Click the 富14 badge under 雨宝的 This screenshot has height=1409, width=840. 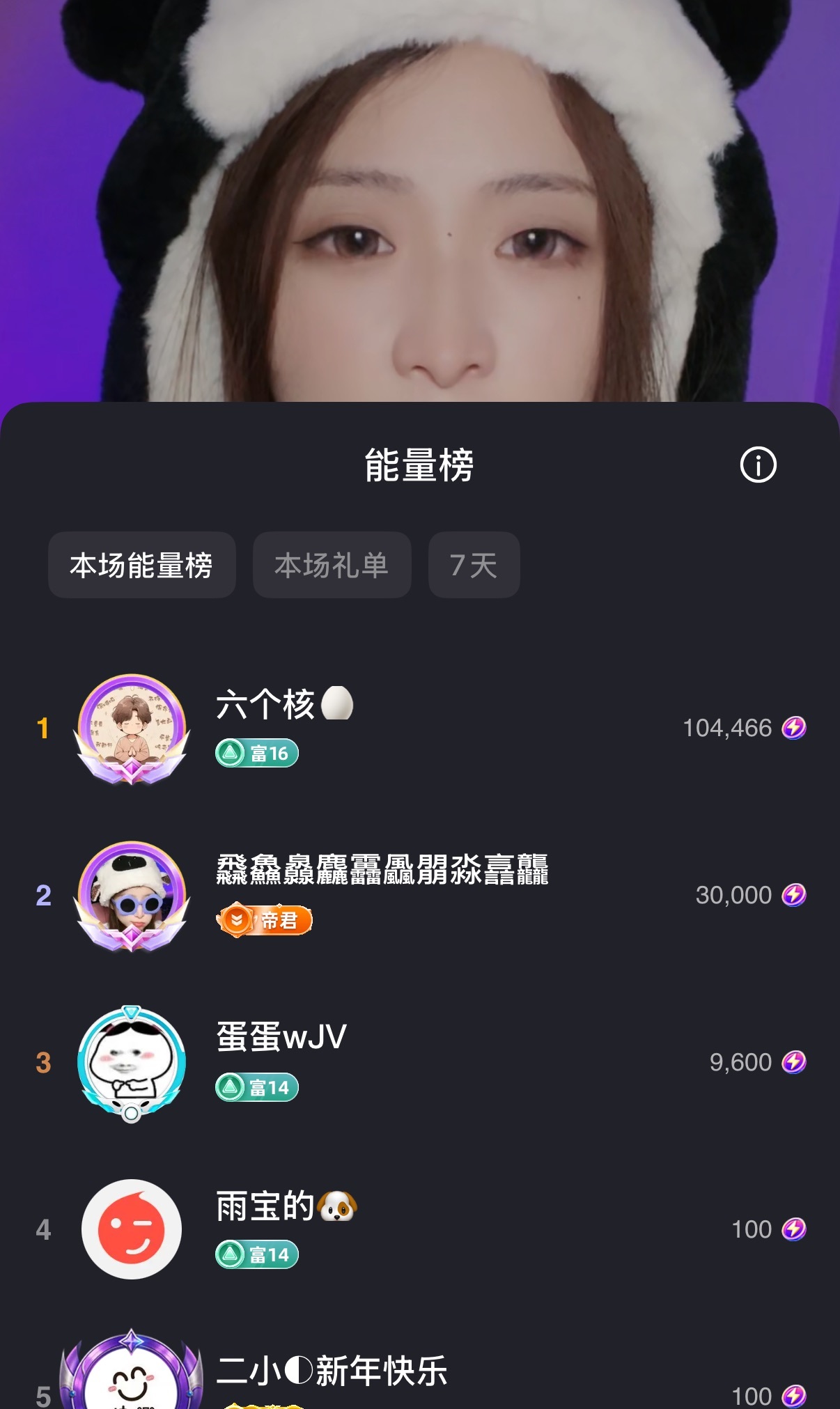(256, 1254)
